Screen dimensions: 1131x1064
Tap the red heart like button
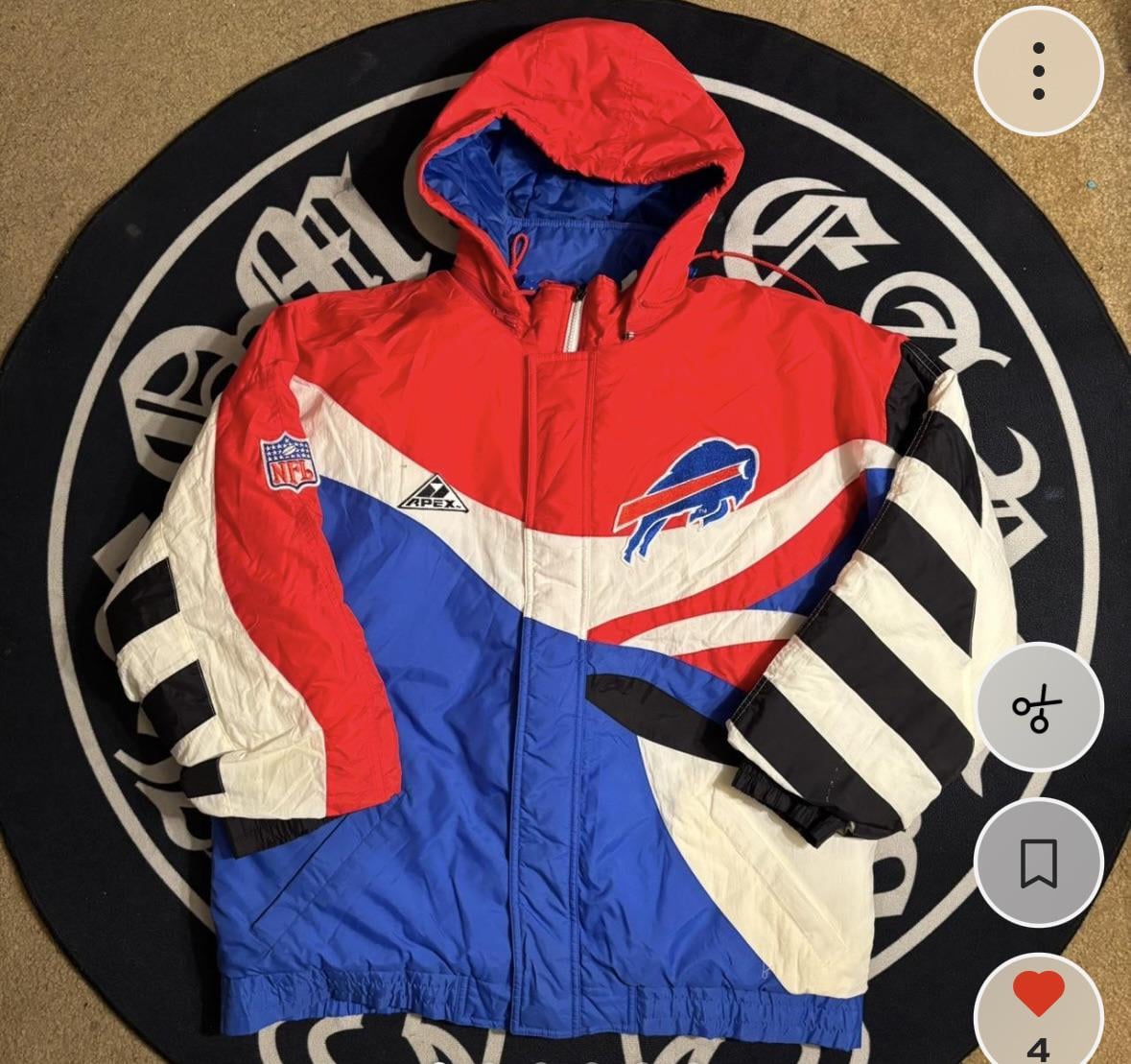pos(1038,996)
